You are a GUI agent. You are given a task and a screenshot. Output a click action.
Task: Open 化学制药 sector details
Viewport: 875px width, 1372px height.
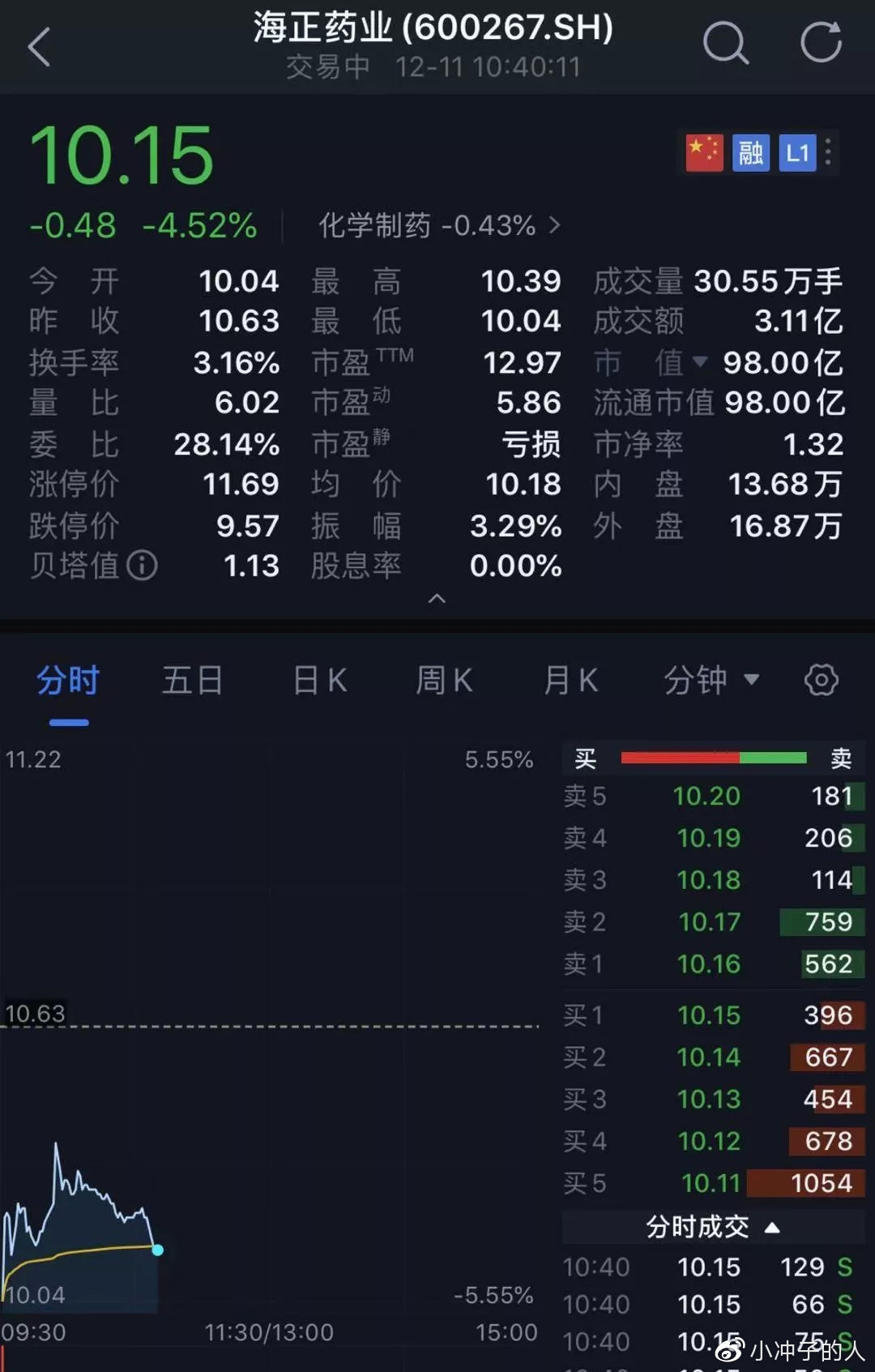click(x=439, y=225)
